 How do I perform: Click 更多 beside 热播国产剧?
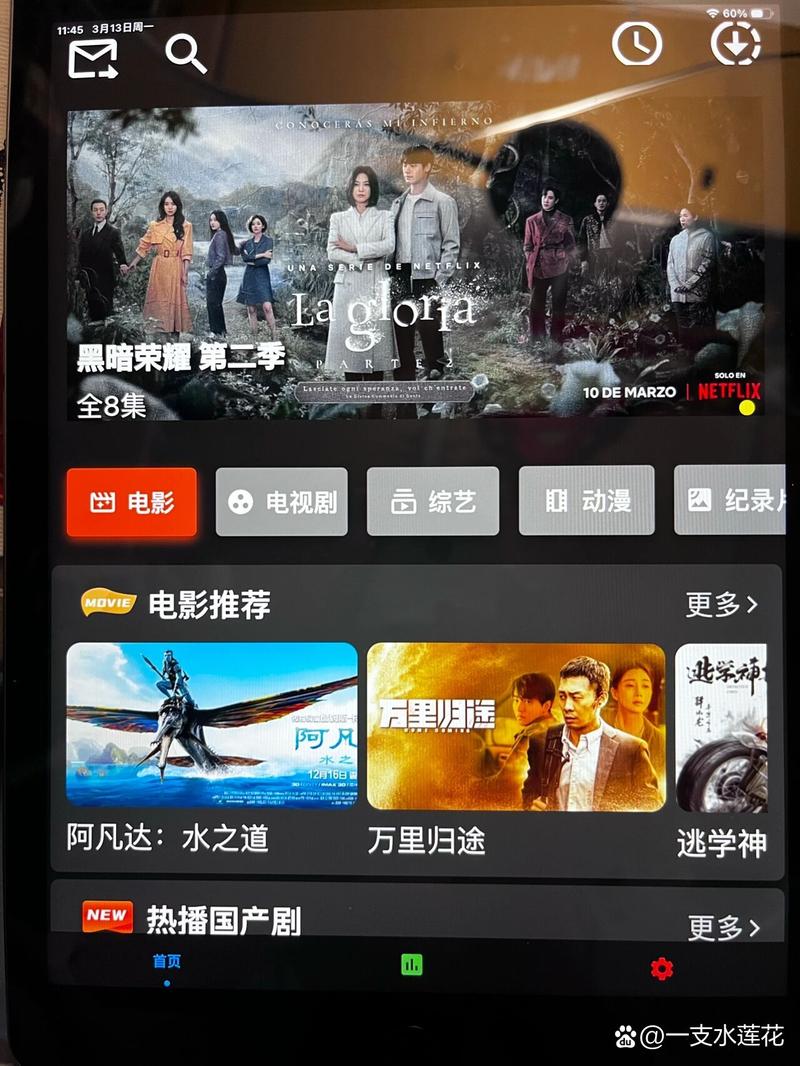pos(721,927)
